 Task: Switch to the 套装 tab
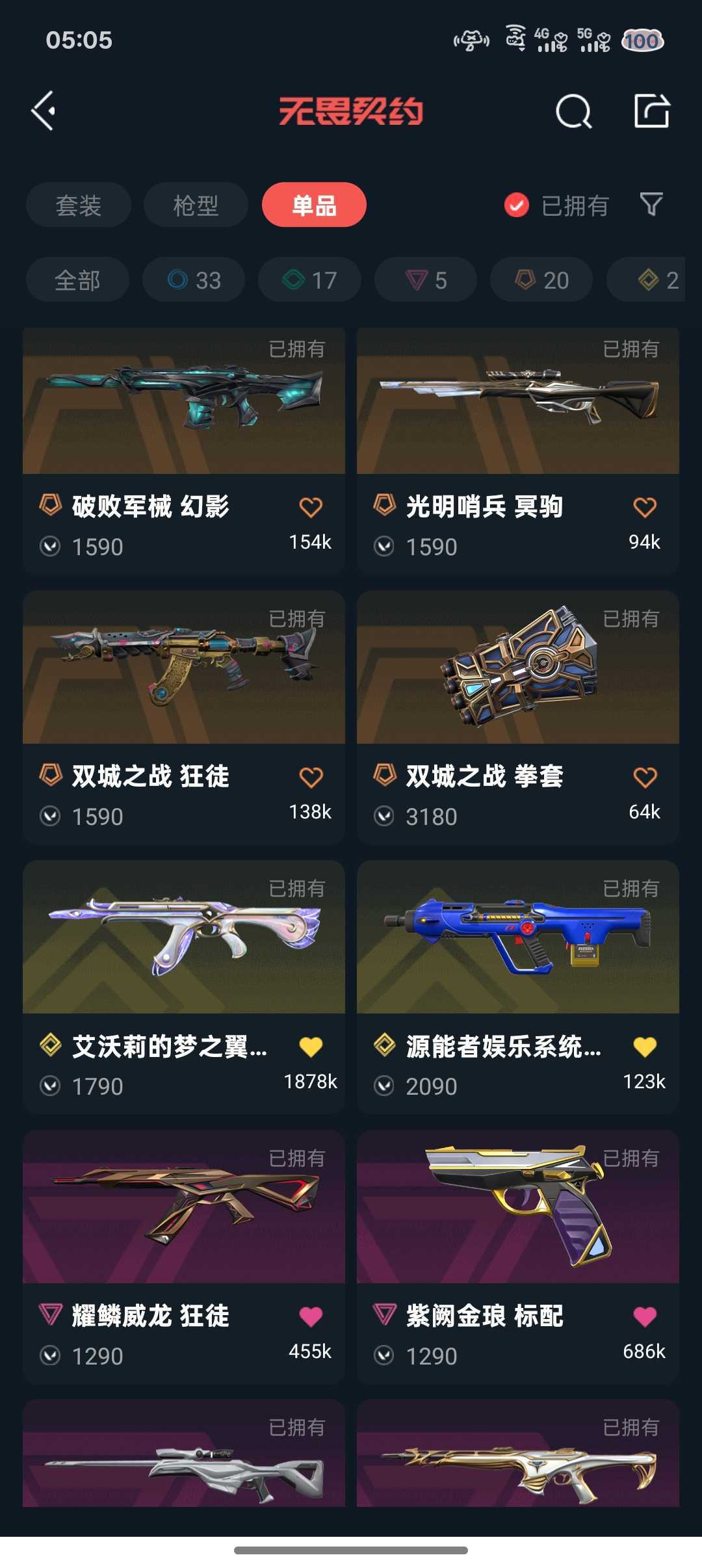(x=78, y=205)
